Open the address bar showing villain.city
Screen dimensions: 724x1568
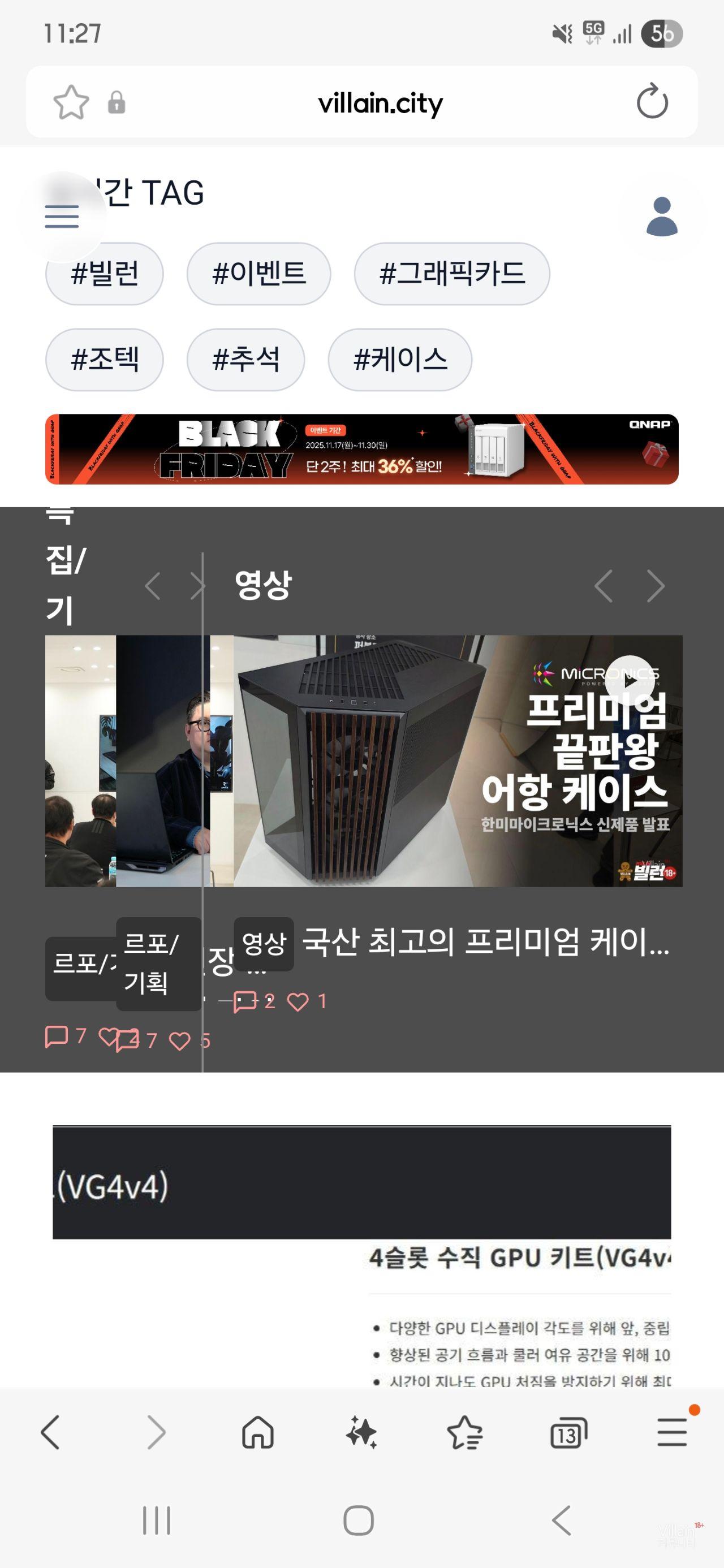[x=380, y=103]
